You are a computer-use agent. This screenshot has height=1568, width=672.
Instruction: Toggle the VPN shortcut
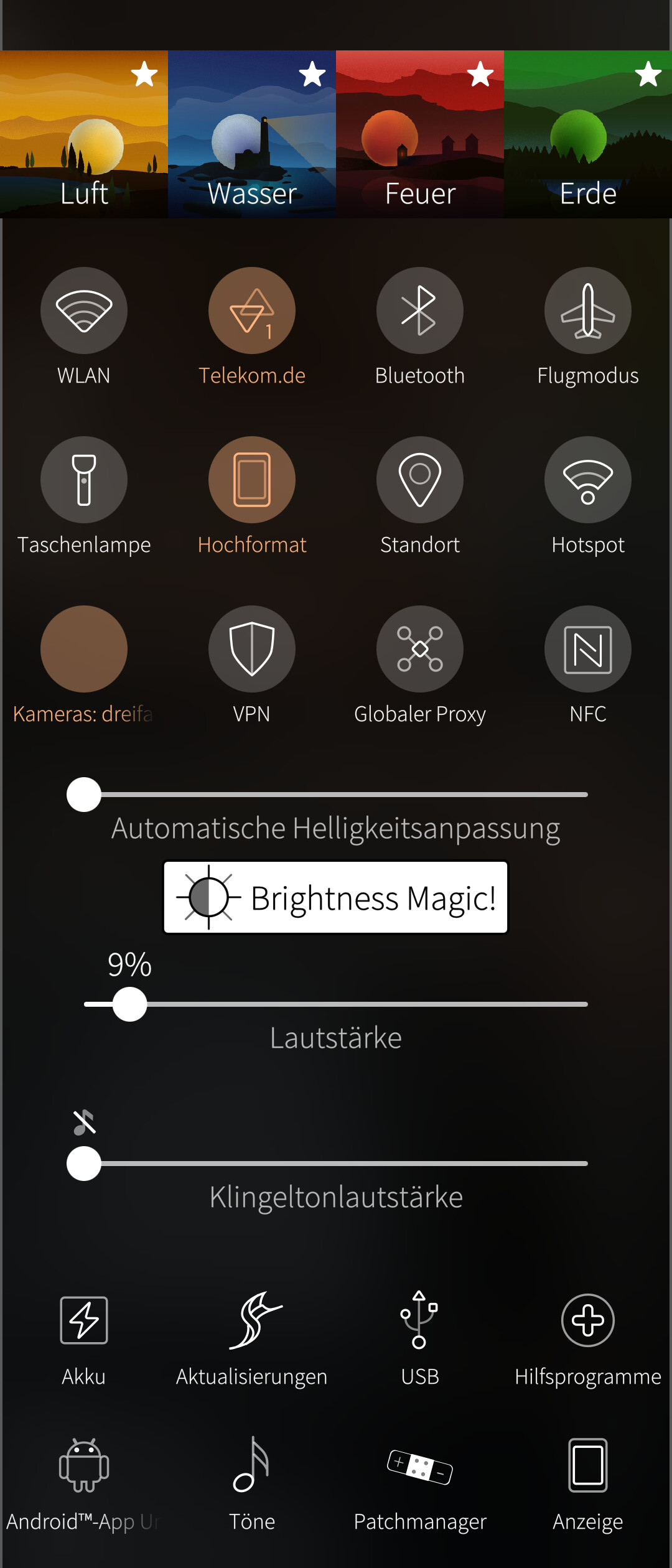pos(252,649)
